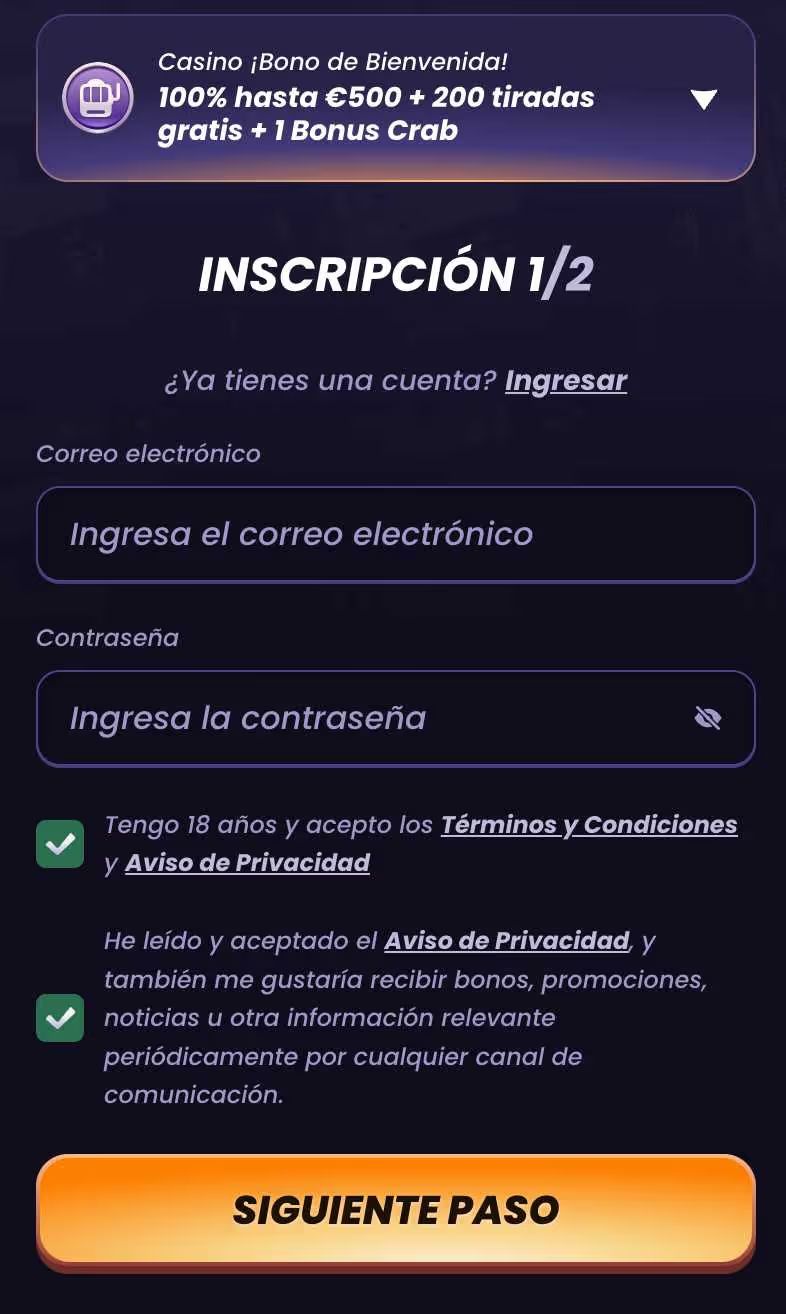
Task: Uncheck the 18 years age confirmation checkbox
Action: [60, 843]
